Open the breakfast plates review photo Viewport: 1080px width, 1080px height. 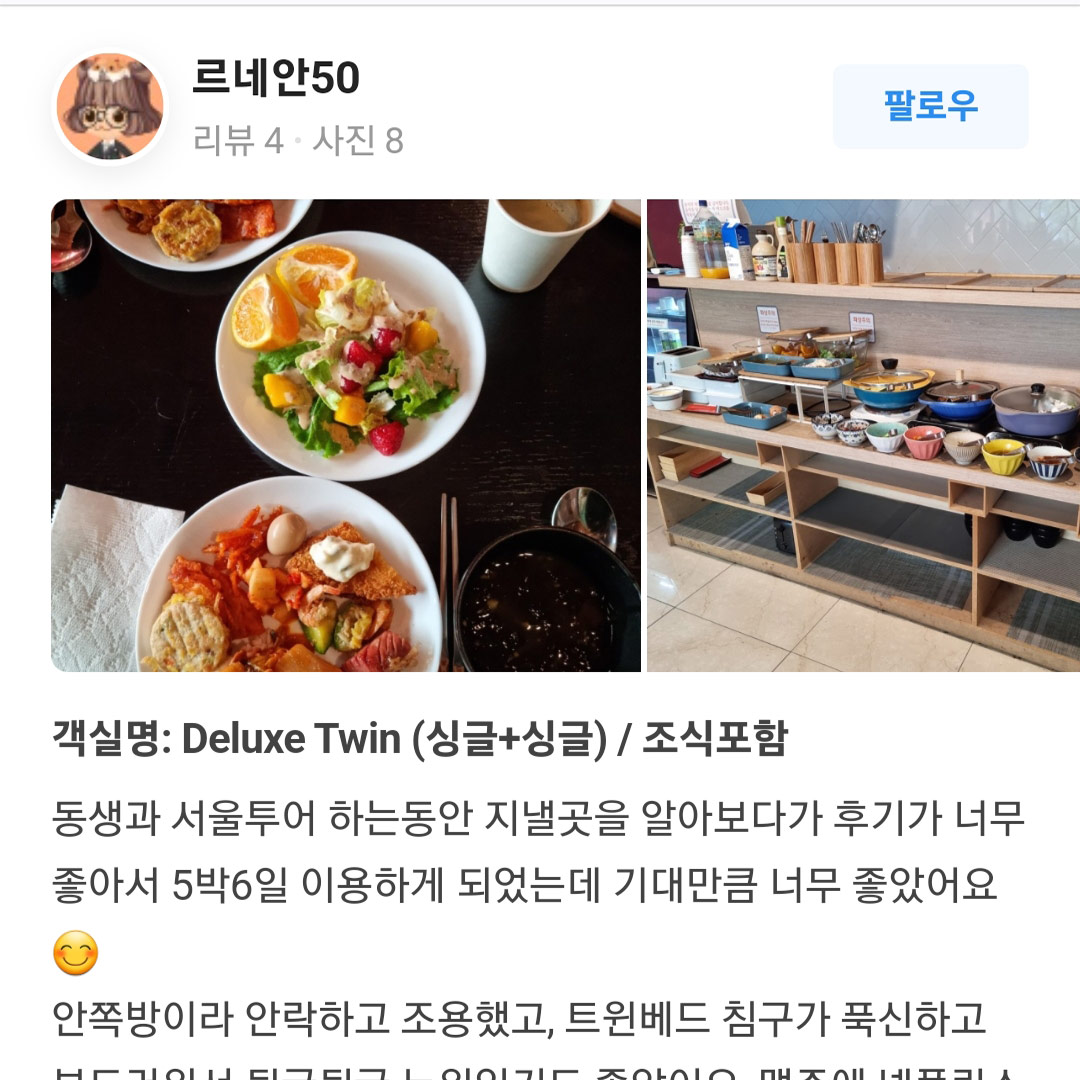click(x=345, y=435)
